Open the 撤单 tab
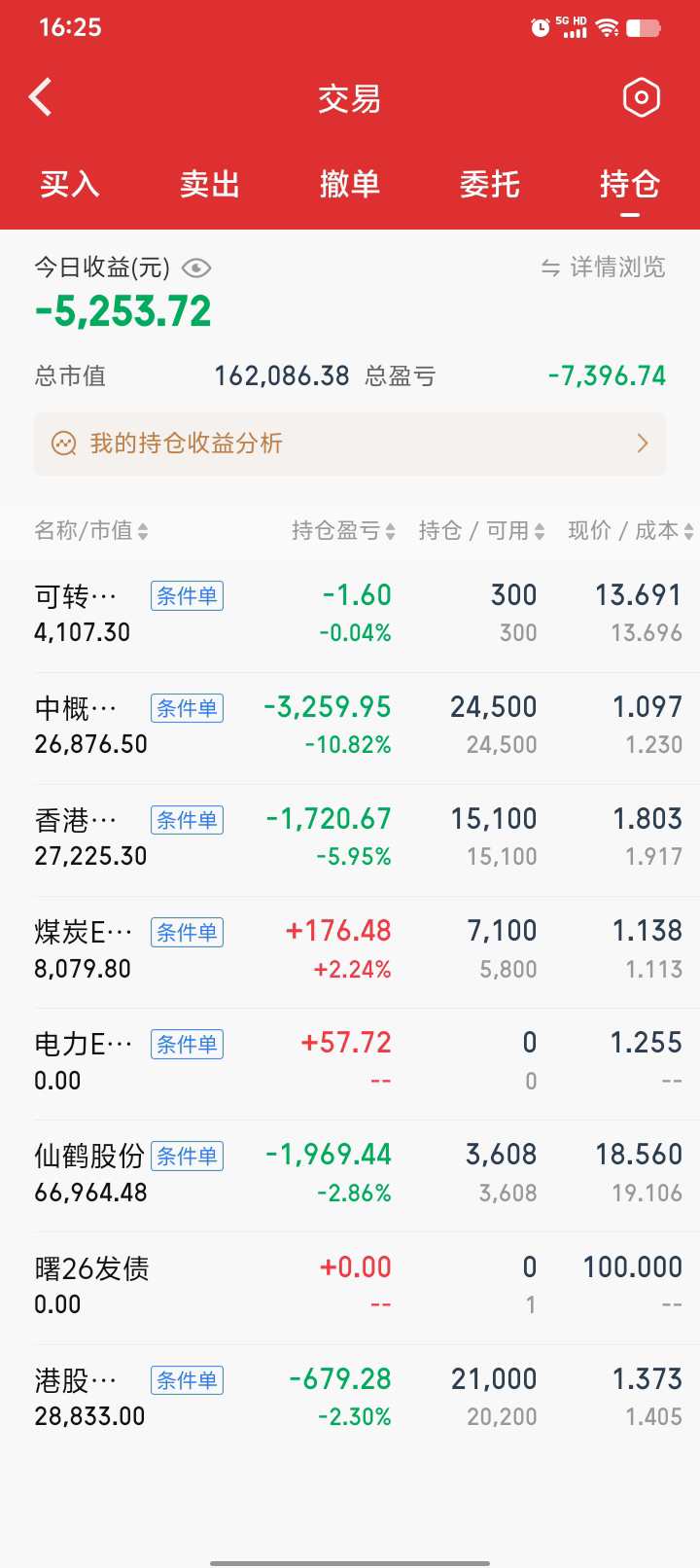This screenshot has width=700, height=1568. pos(350,184)
